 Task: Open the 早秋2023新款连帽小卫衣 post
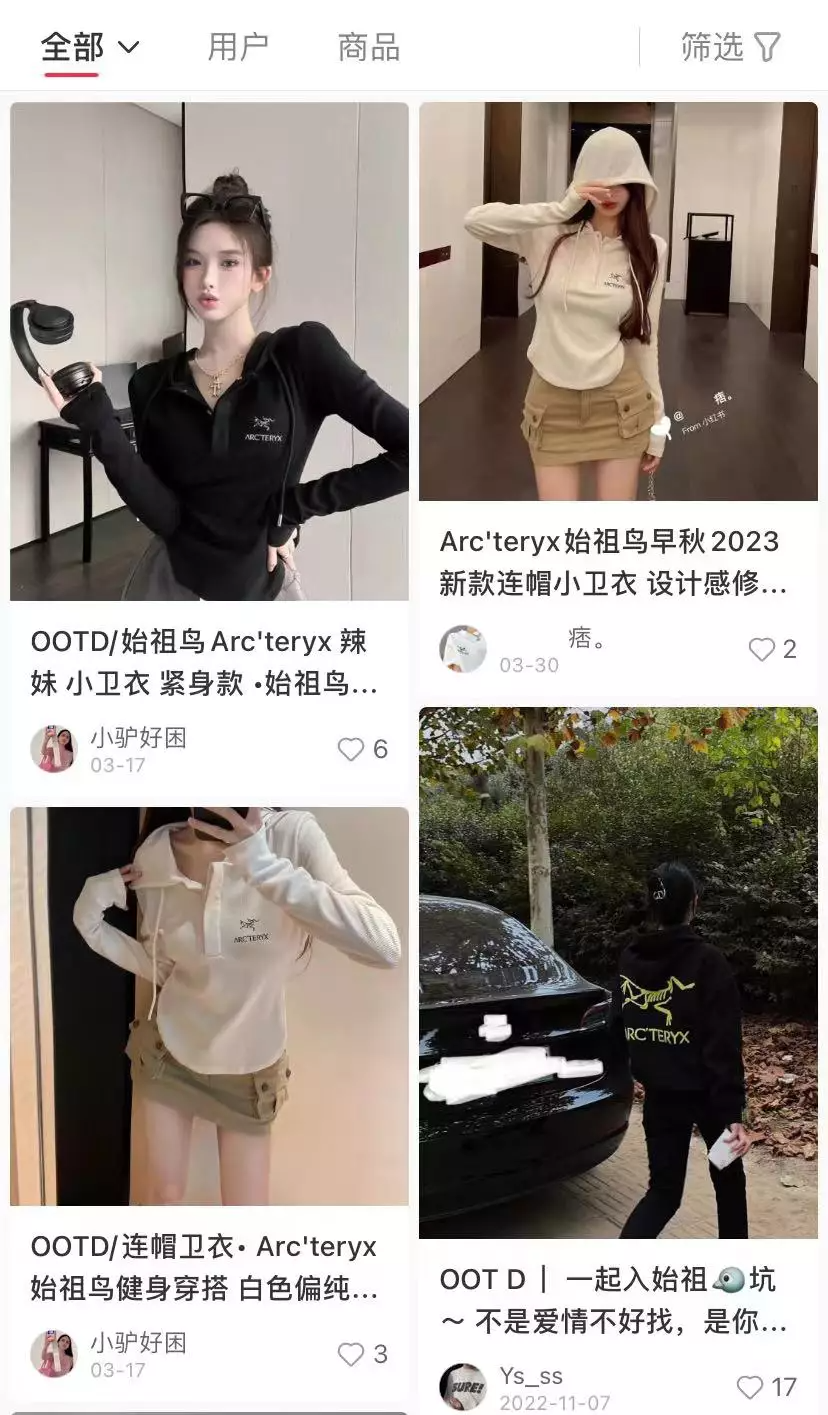[618, 300]
